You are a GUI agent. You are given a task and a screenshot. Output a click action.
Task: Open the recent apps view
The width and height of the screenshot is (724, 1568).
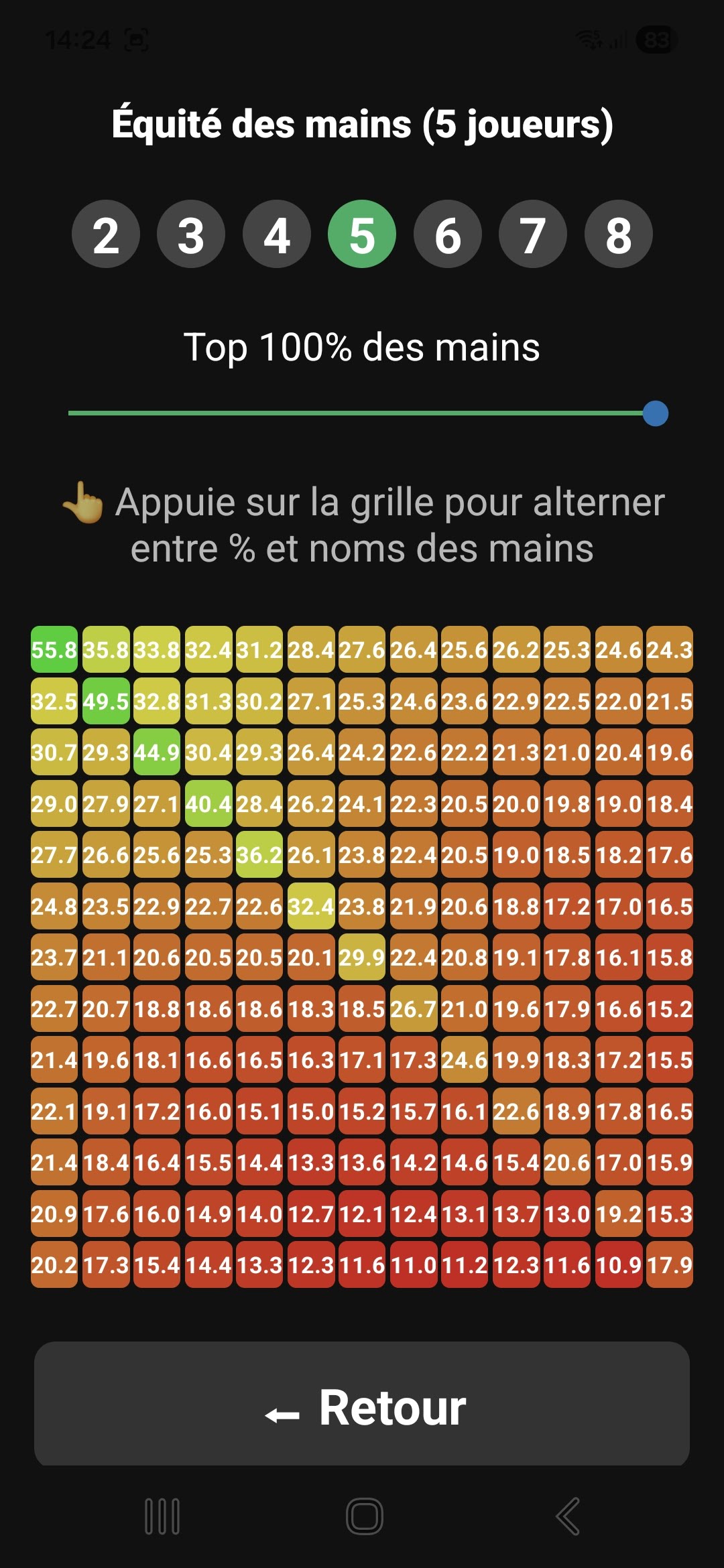tap(162, 1516)
